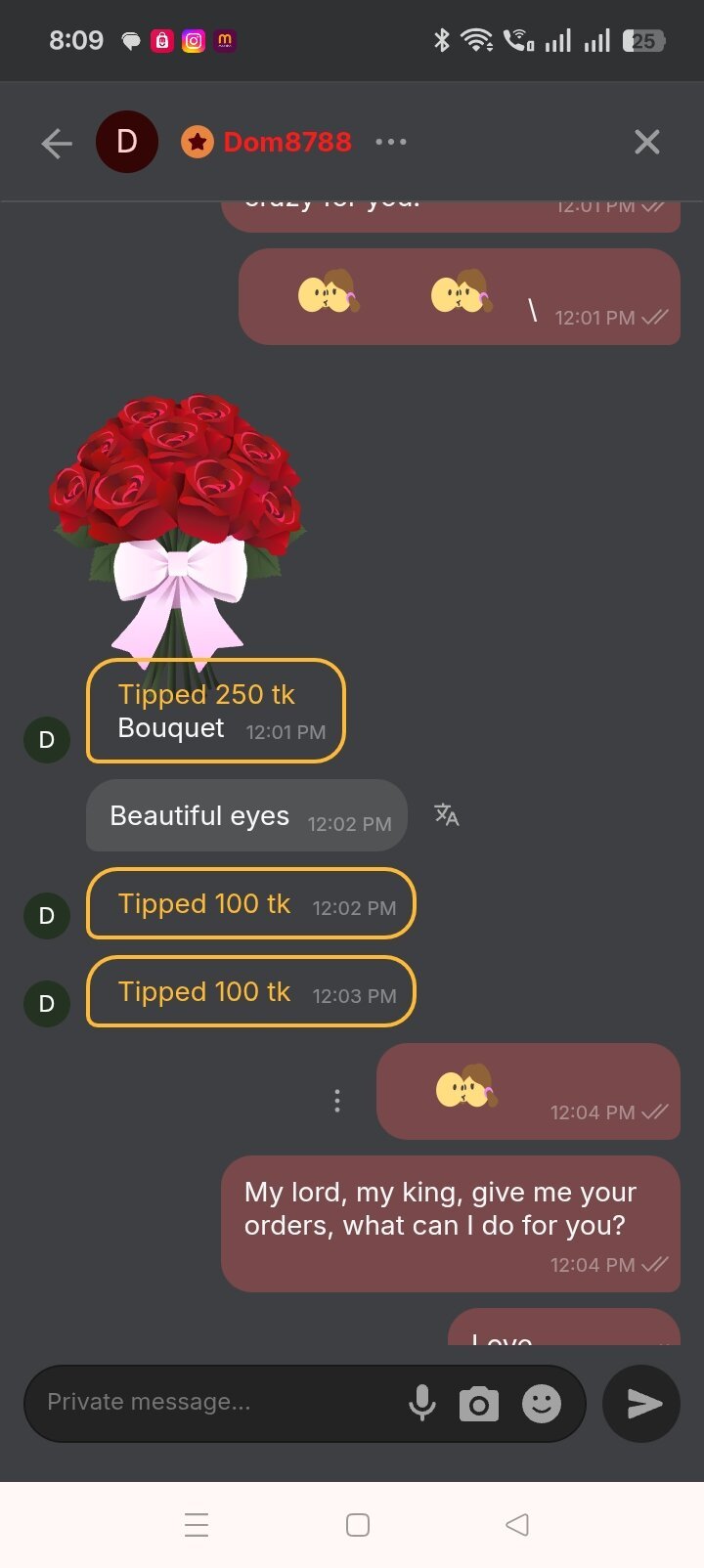The height and width of the screenshot is (1568, 704).
Task: Open options for the 12:04 PM emoji message
Action: pyautogui.click(x=337, y=1101)
